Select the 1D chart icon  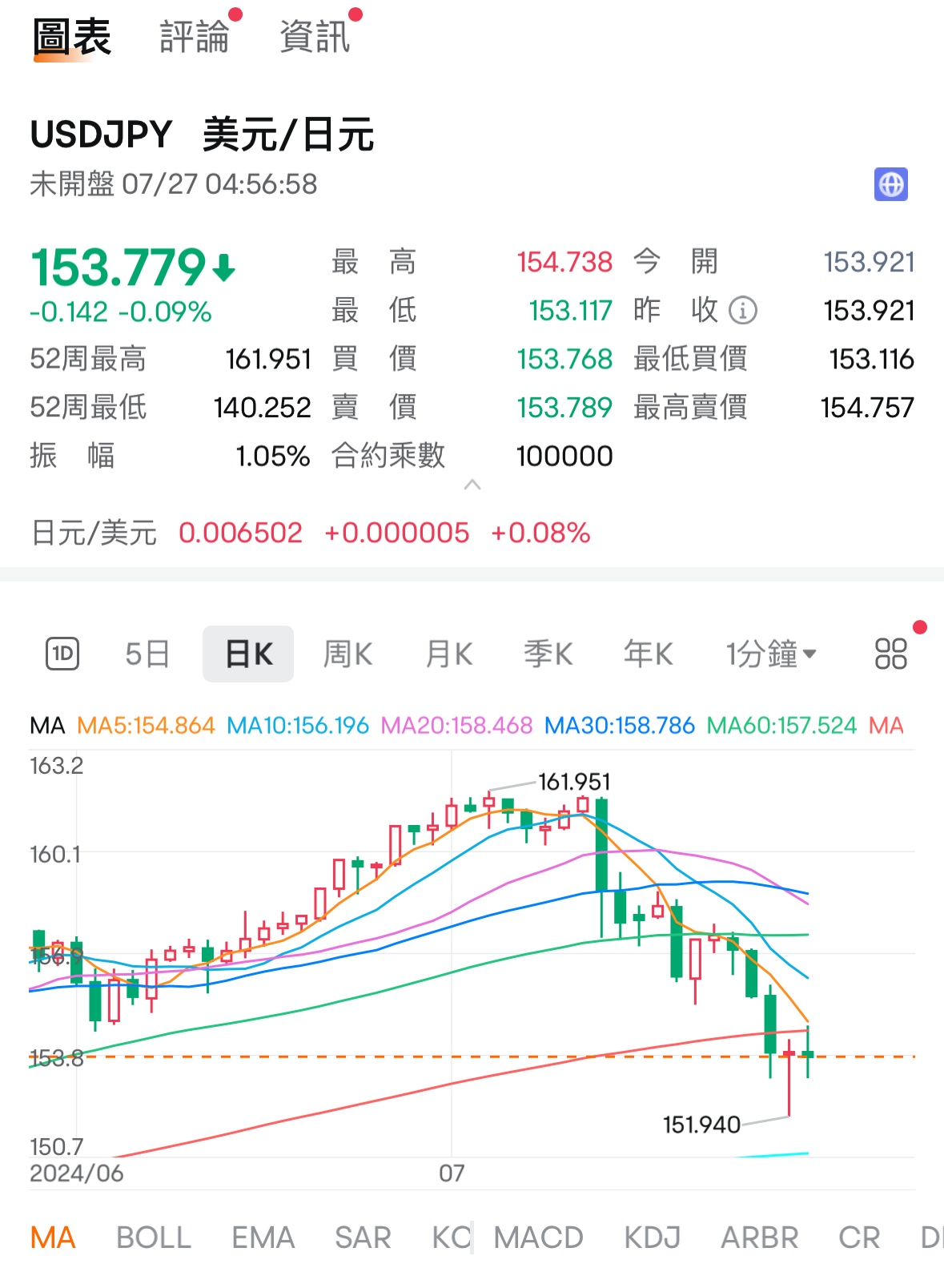click(62, 654)
